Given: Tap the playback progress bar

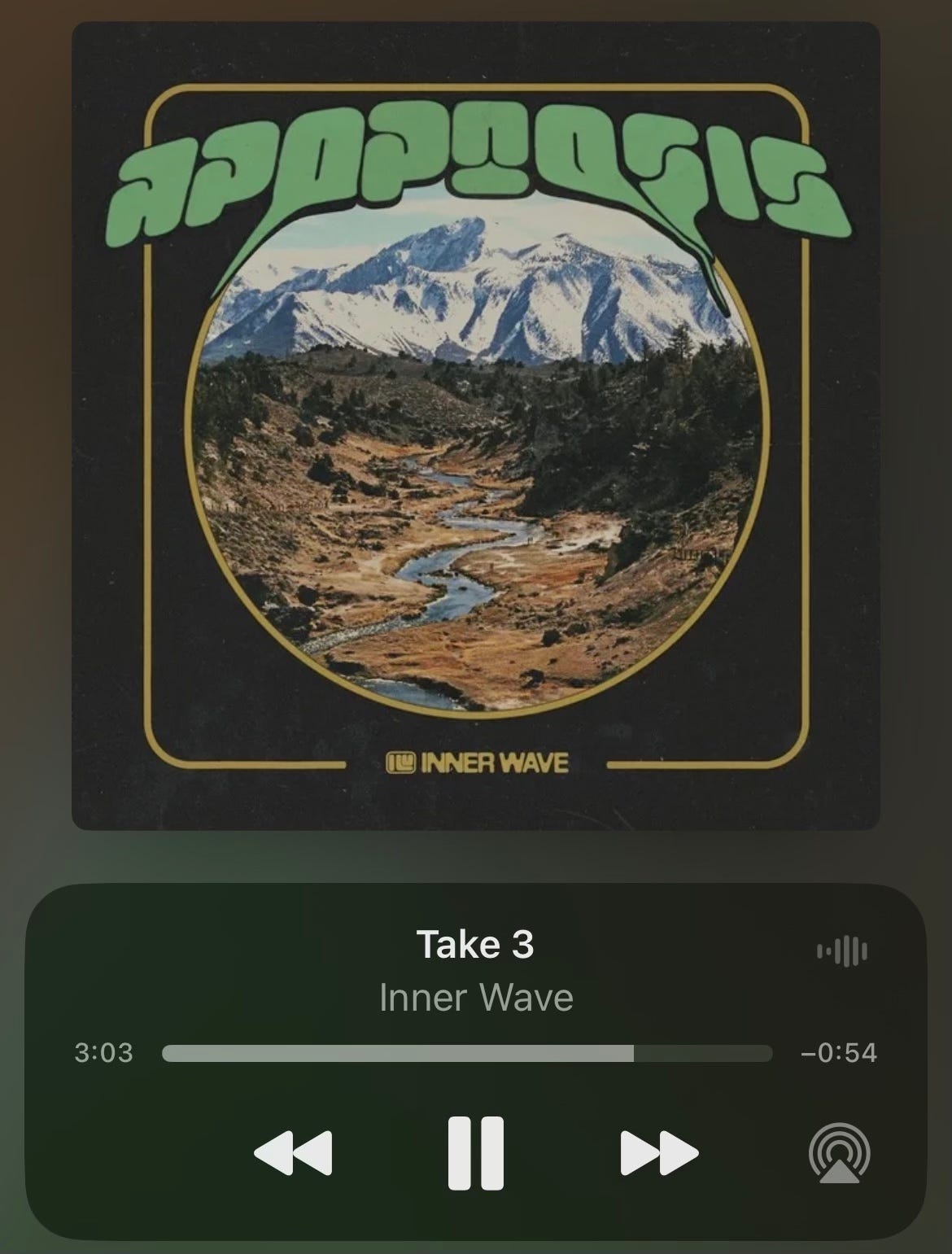Looking at the screenshot, I should 467,1053.
